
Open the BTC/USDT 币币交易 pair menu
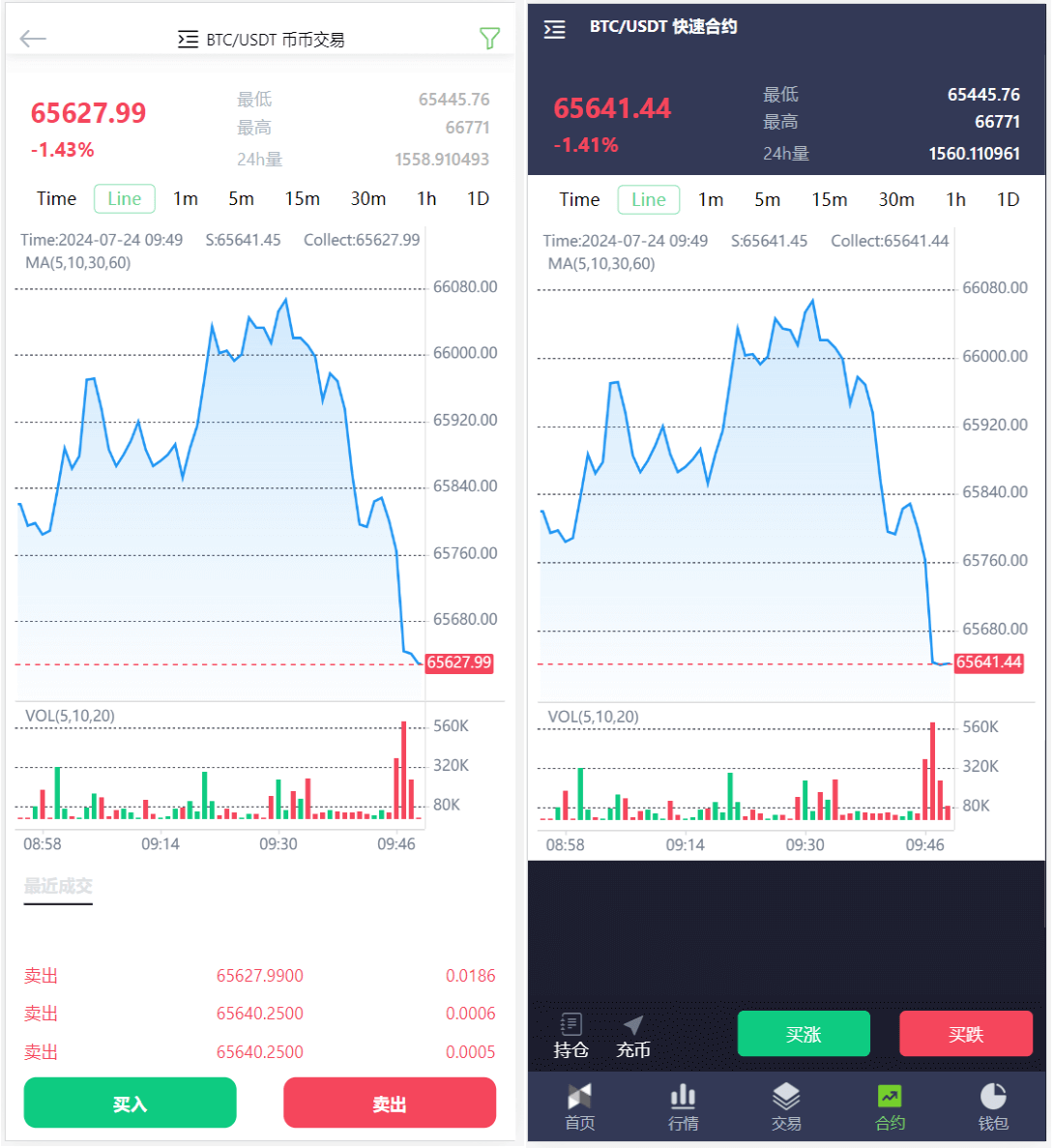[x=261, y=40]
